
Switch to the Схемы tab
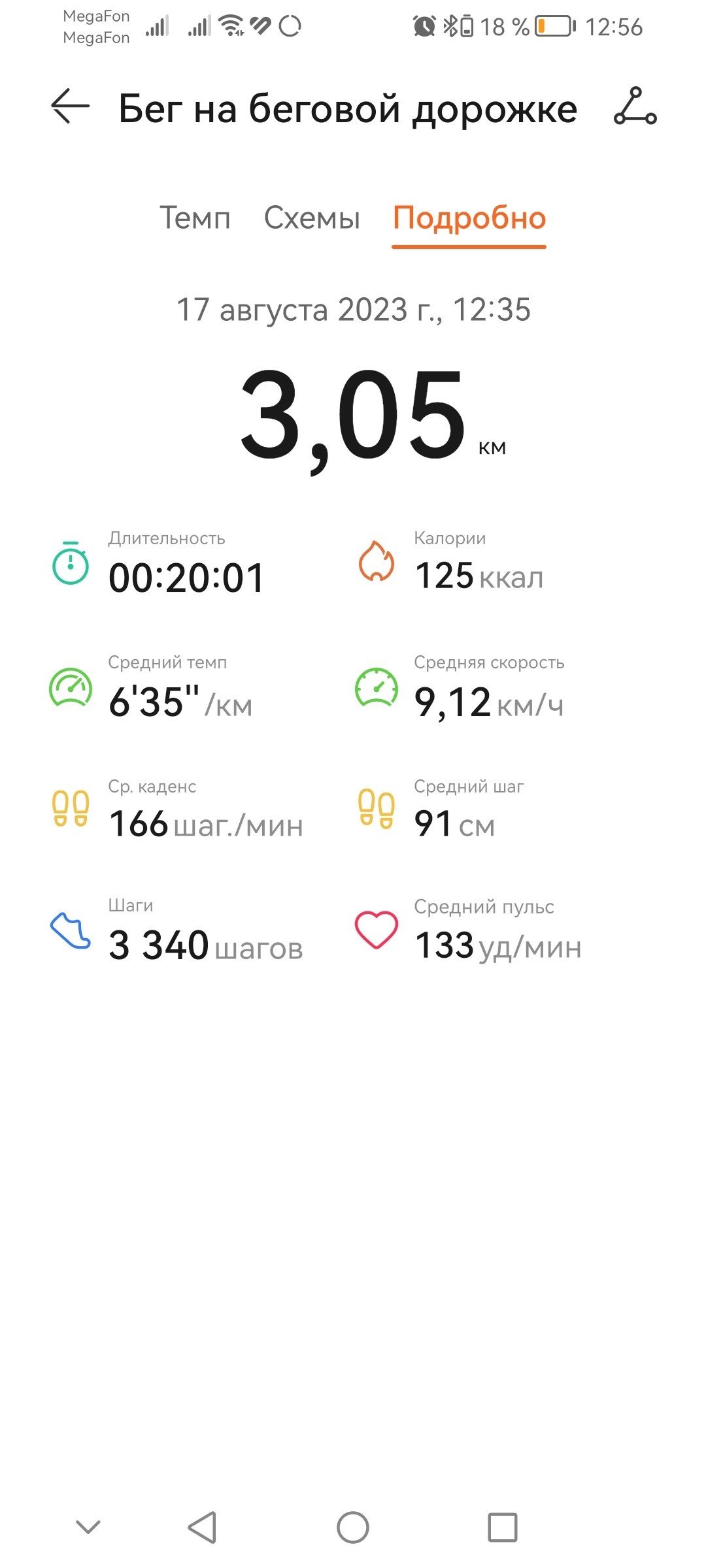coord(312,218)
